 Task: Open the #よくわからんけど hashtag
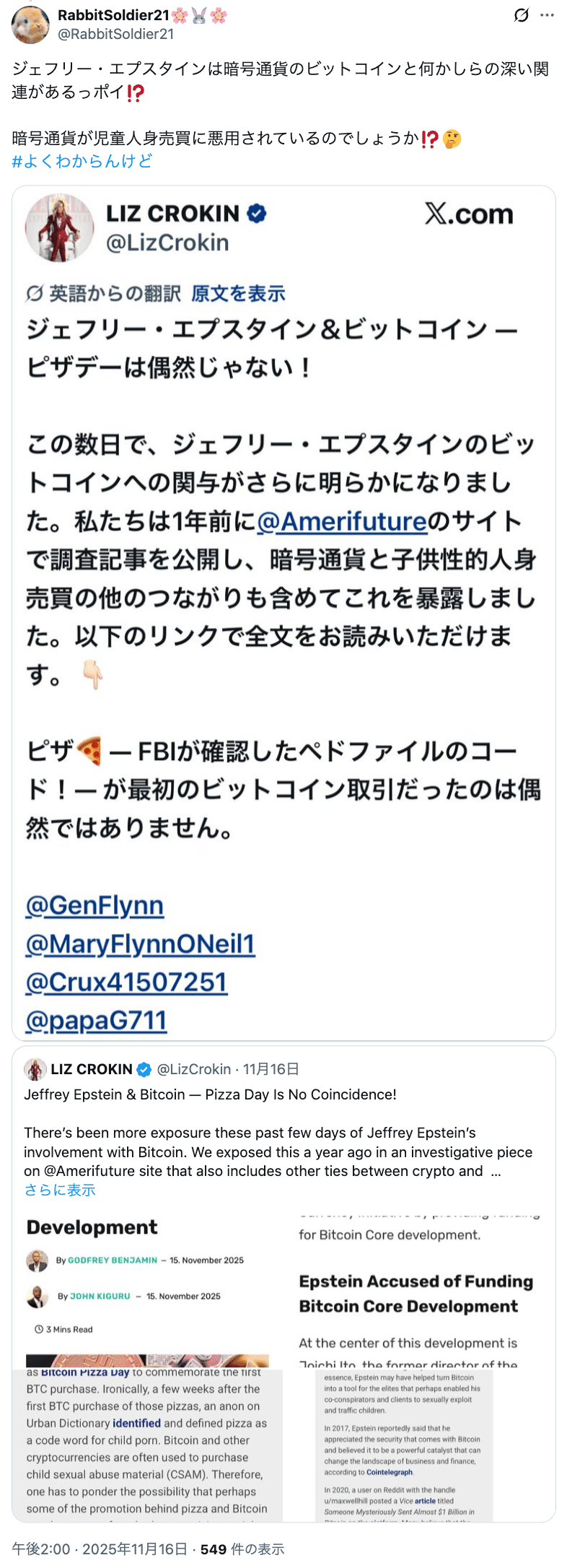coord(82,161)
